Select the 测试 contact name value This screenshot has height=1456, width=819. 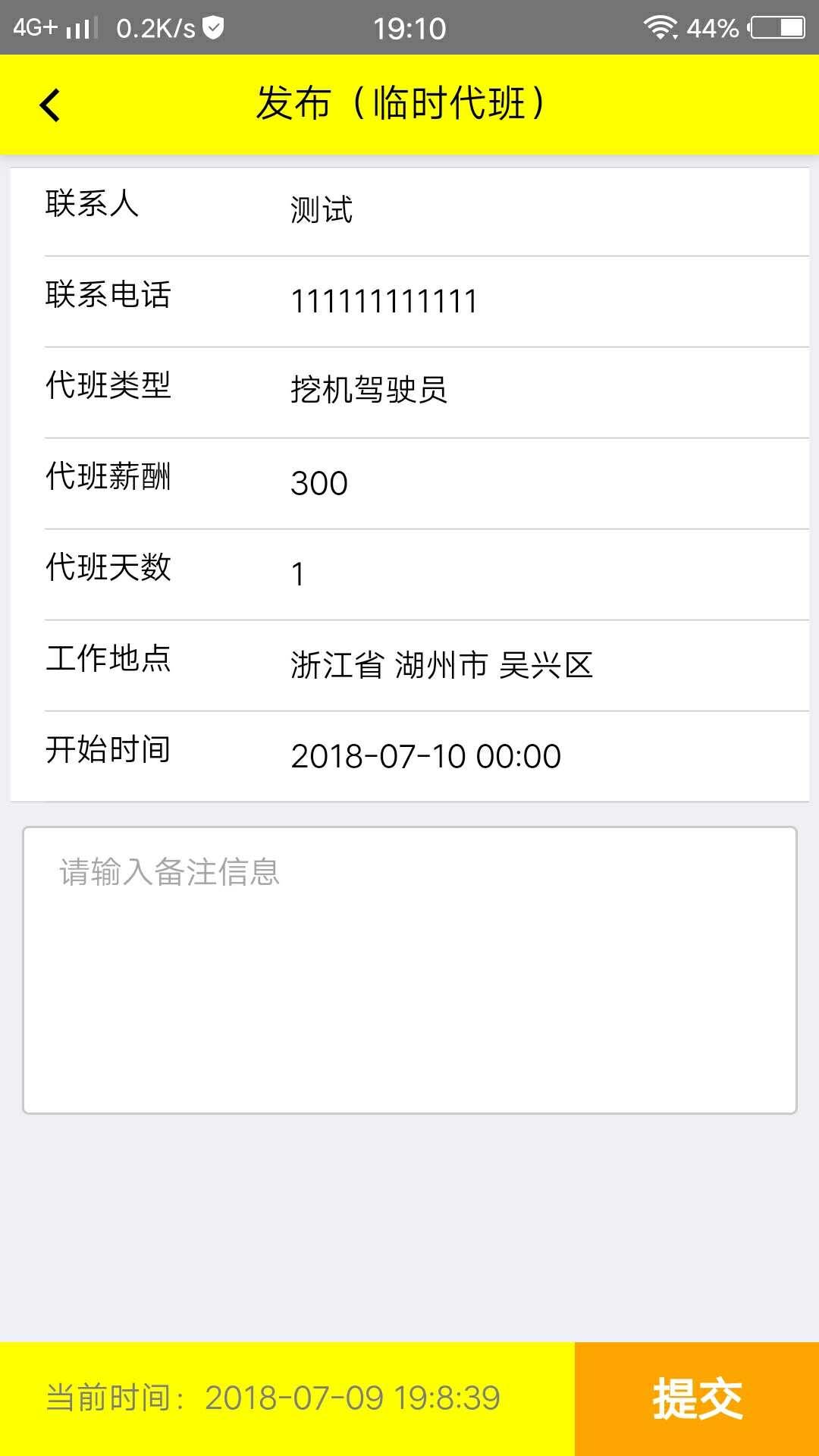[318, 207]
